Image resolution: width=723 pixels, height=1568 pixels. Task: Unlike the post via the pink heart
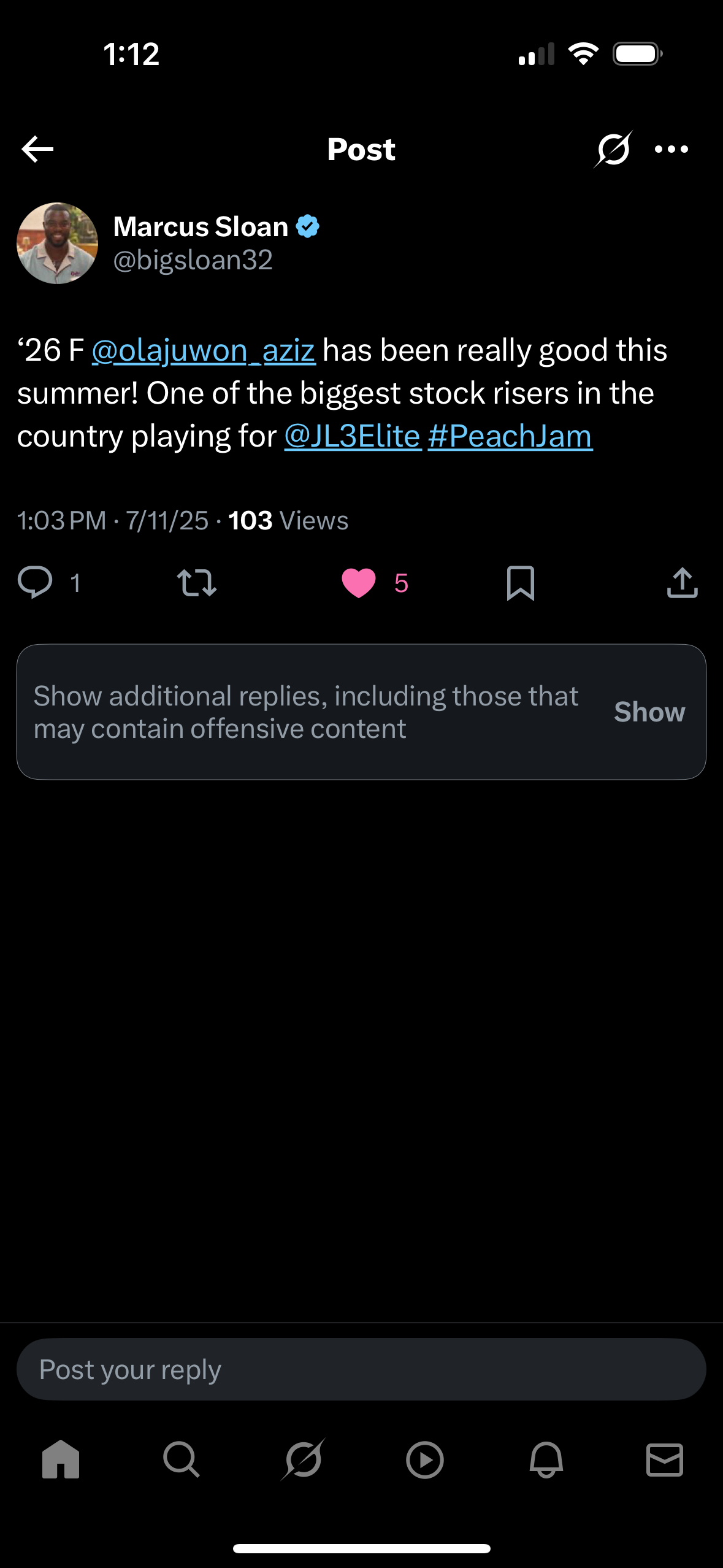[x=359, y=583]
